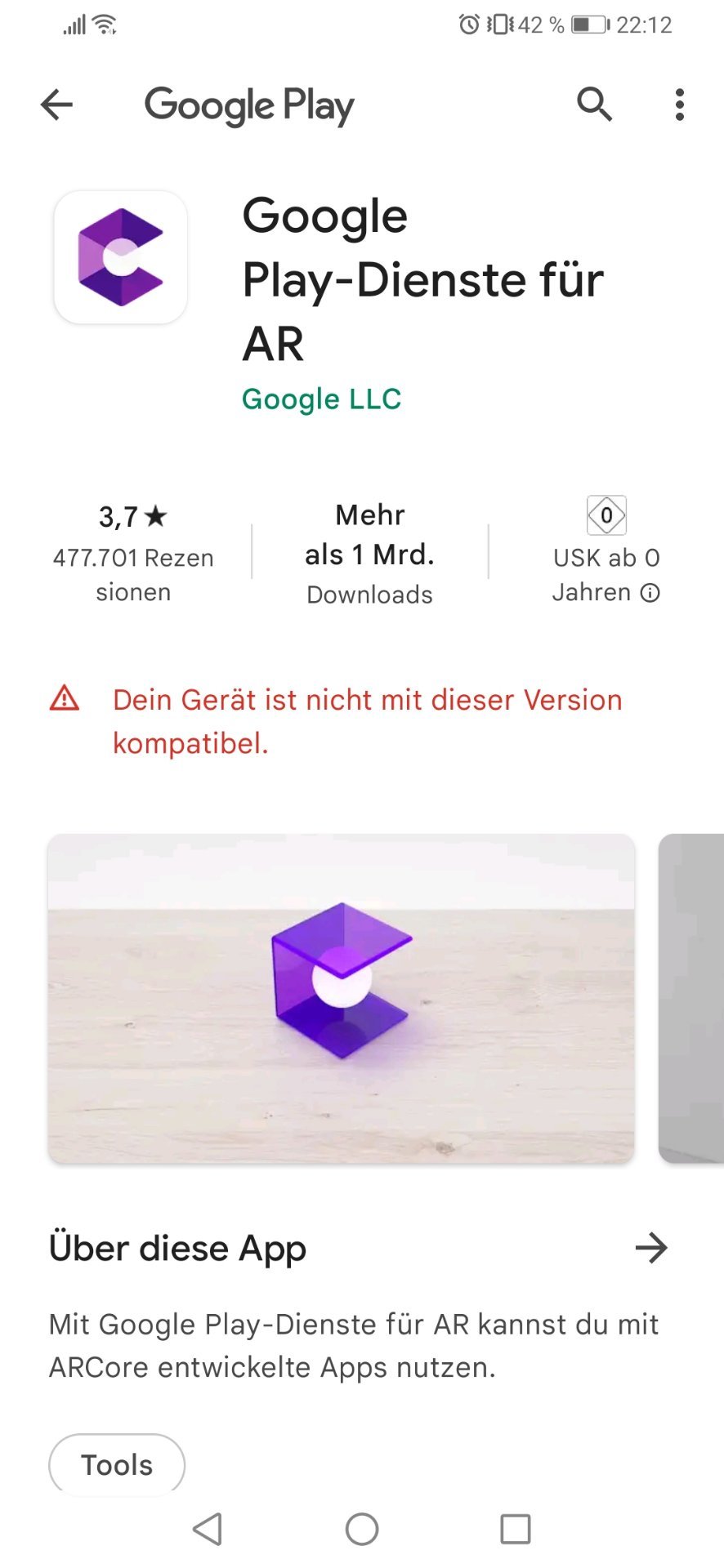Open the Google Play search
The width and height of the screenshot is (724, 1568).
click(594, 105)
